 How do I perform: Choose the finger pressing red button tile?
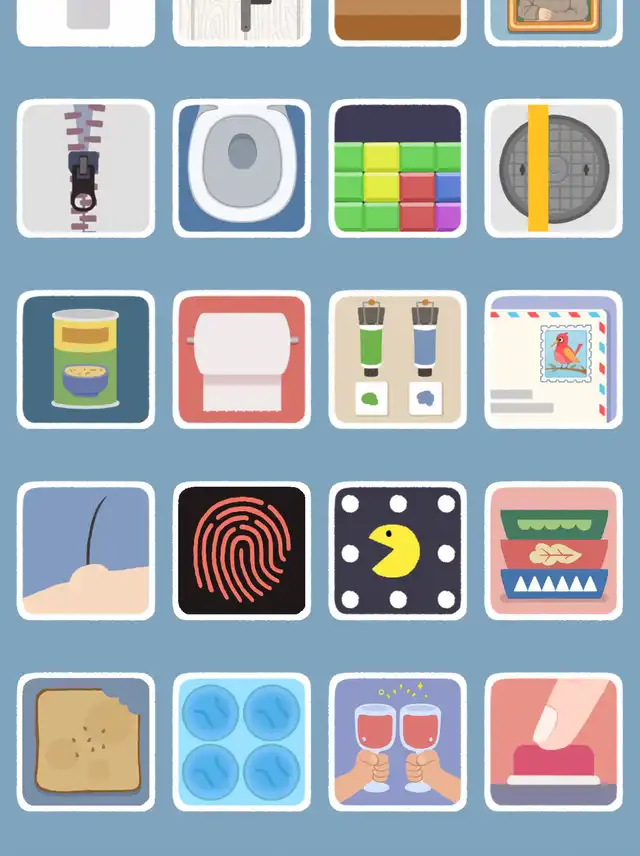(554, 741)
